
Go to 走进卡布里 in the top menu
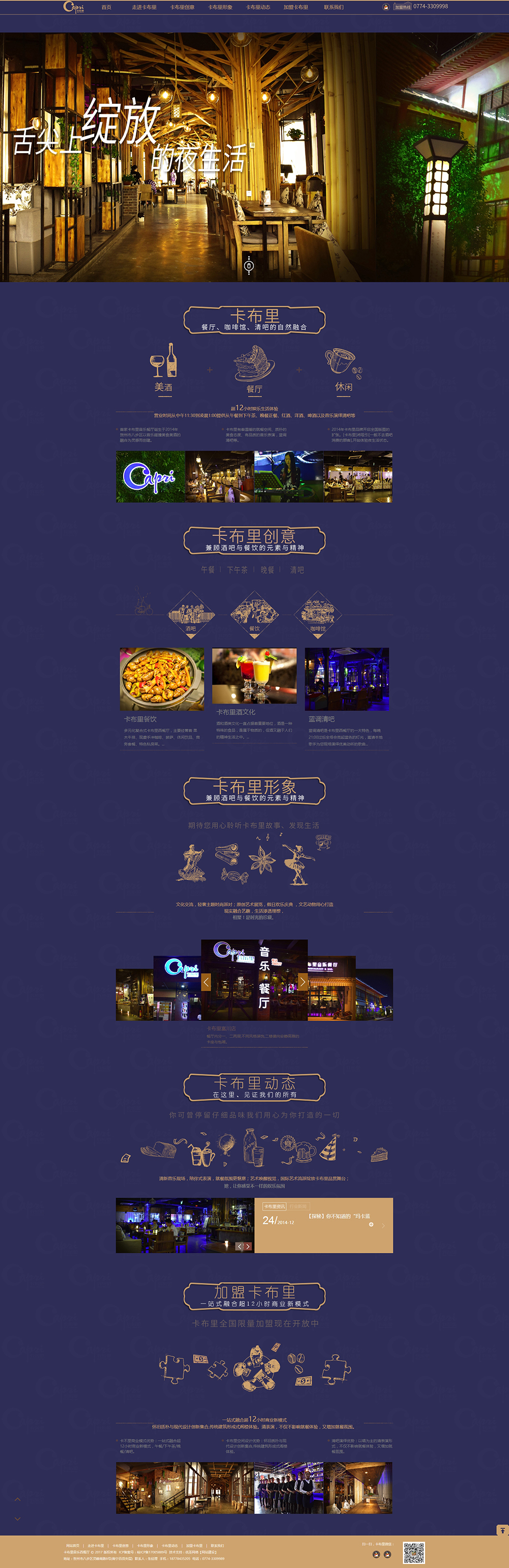coord(144,7)
